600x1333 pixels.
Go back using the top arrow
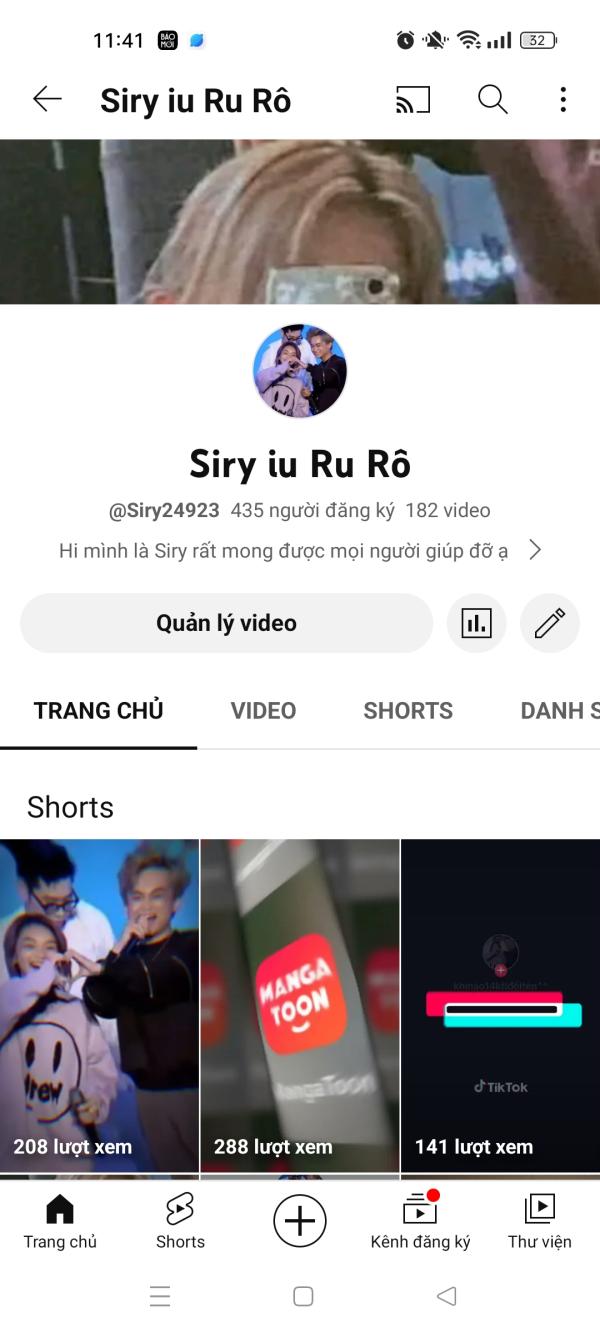click(47, 99)
